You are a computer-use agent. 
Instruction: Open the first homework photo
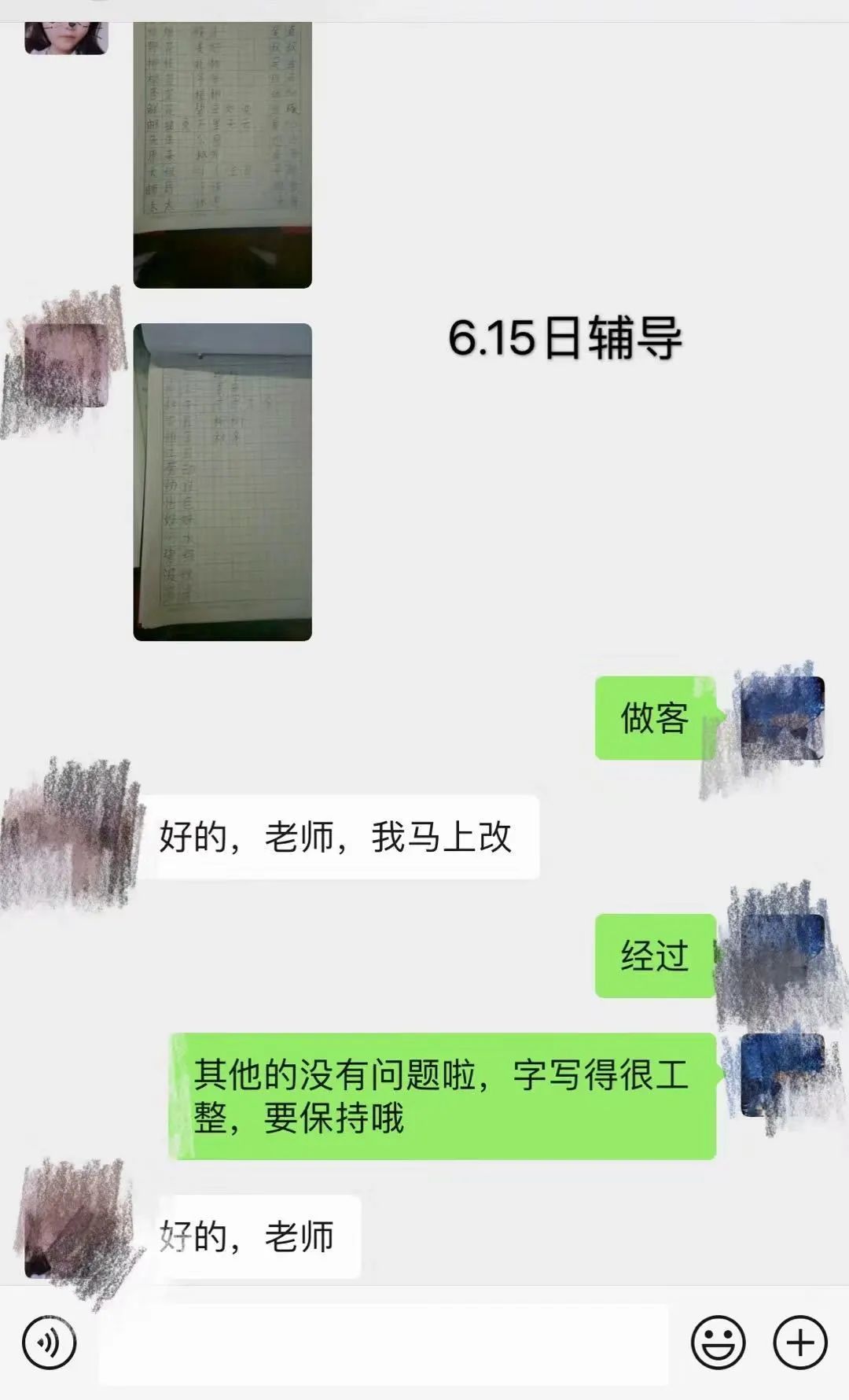click(222, 155)
